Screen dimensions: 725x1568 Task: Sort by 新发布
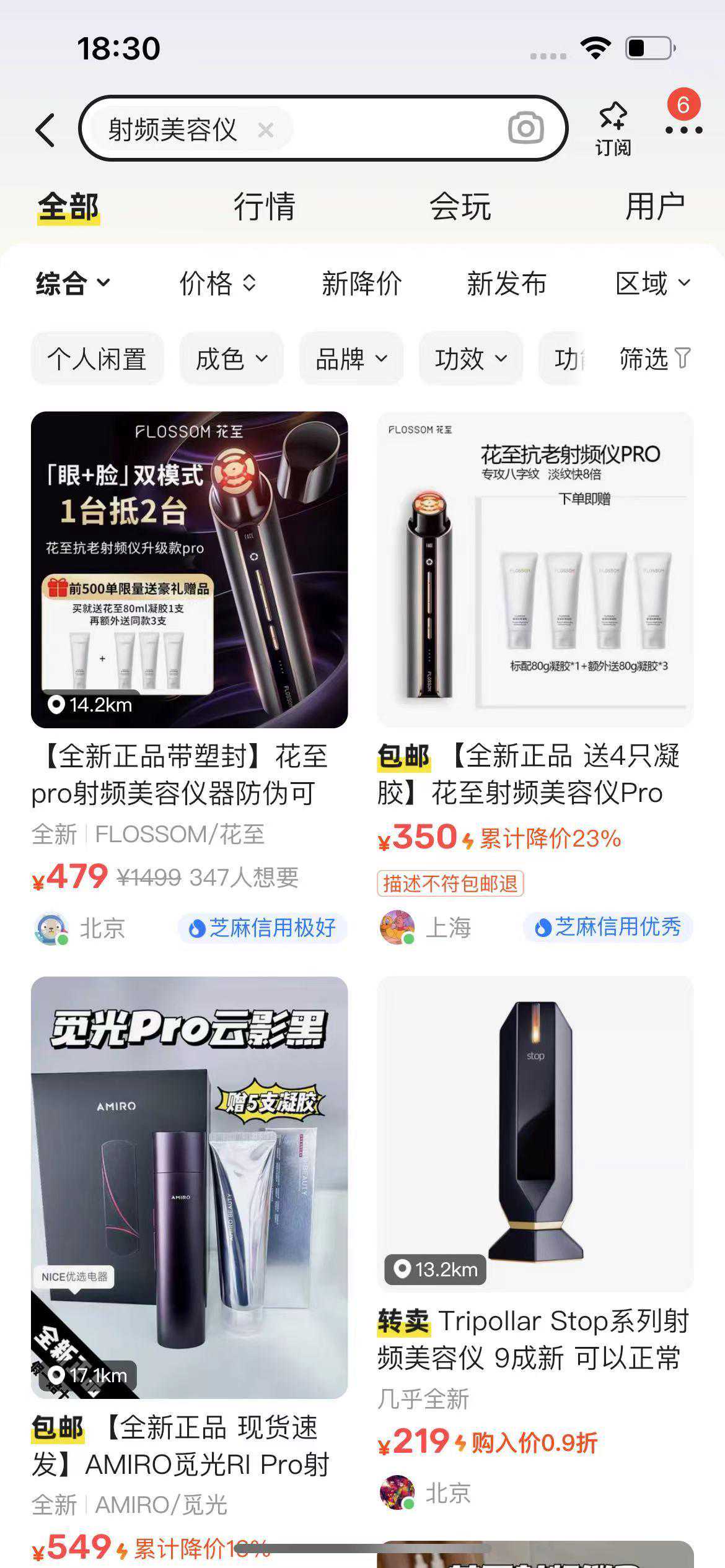506,284
